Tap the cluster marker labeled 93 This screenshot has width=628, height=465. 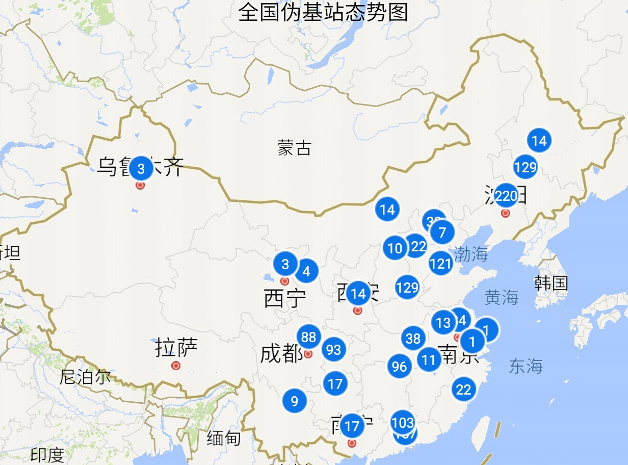(334, 350)
